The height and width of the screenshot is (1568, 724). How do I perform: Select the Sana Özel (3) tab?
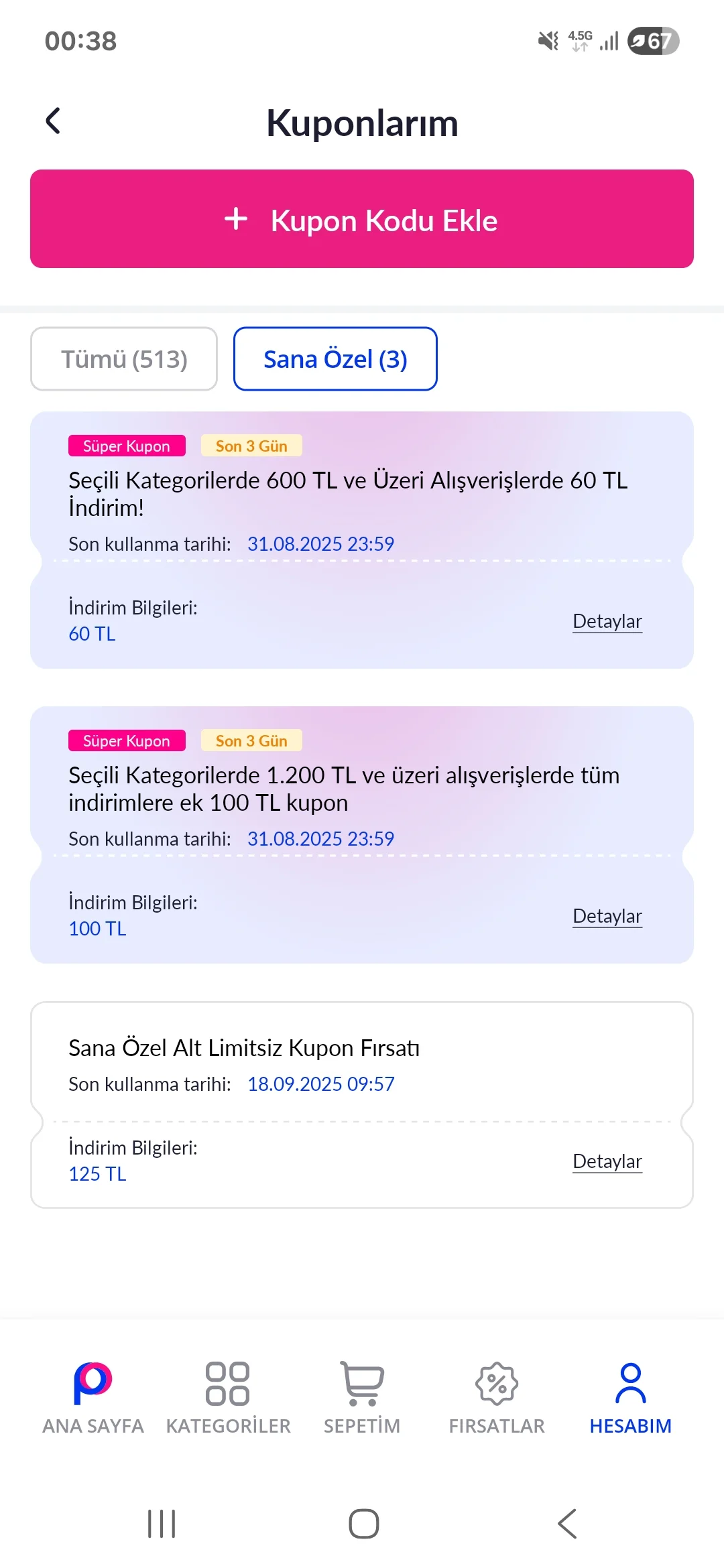point(335,359)
